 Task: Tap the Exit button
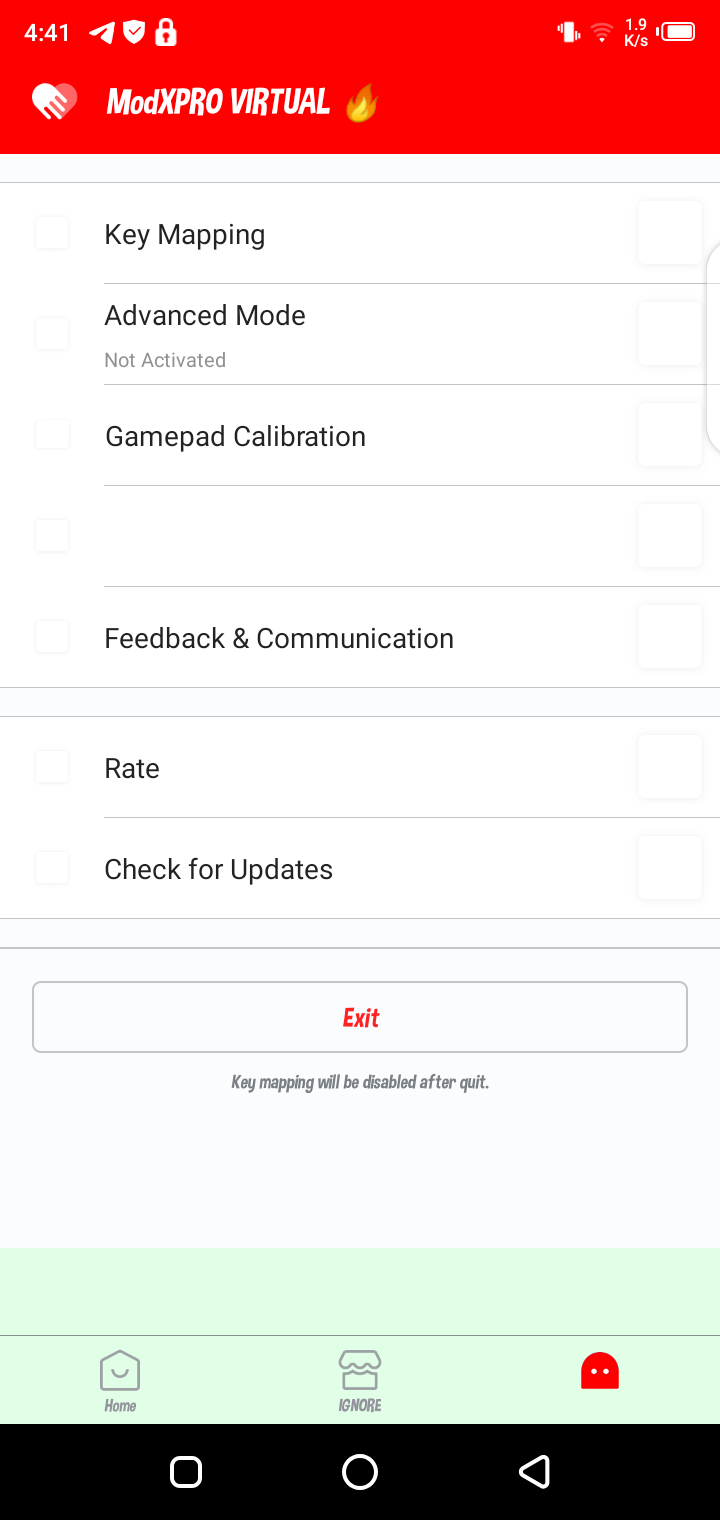click(x=360, y=1017)
